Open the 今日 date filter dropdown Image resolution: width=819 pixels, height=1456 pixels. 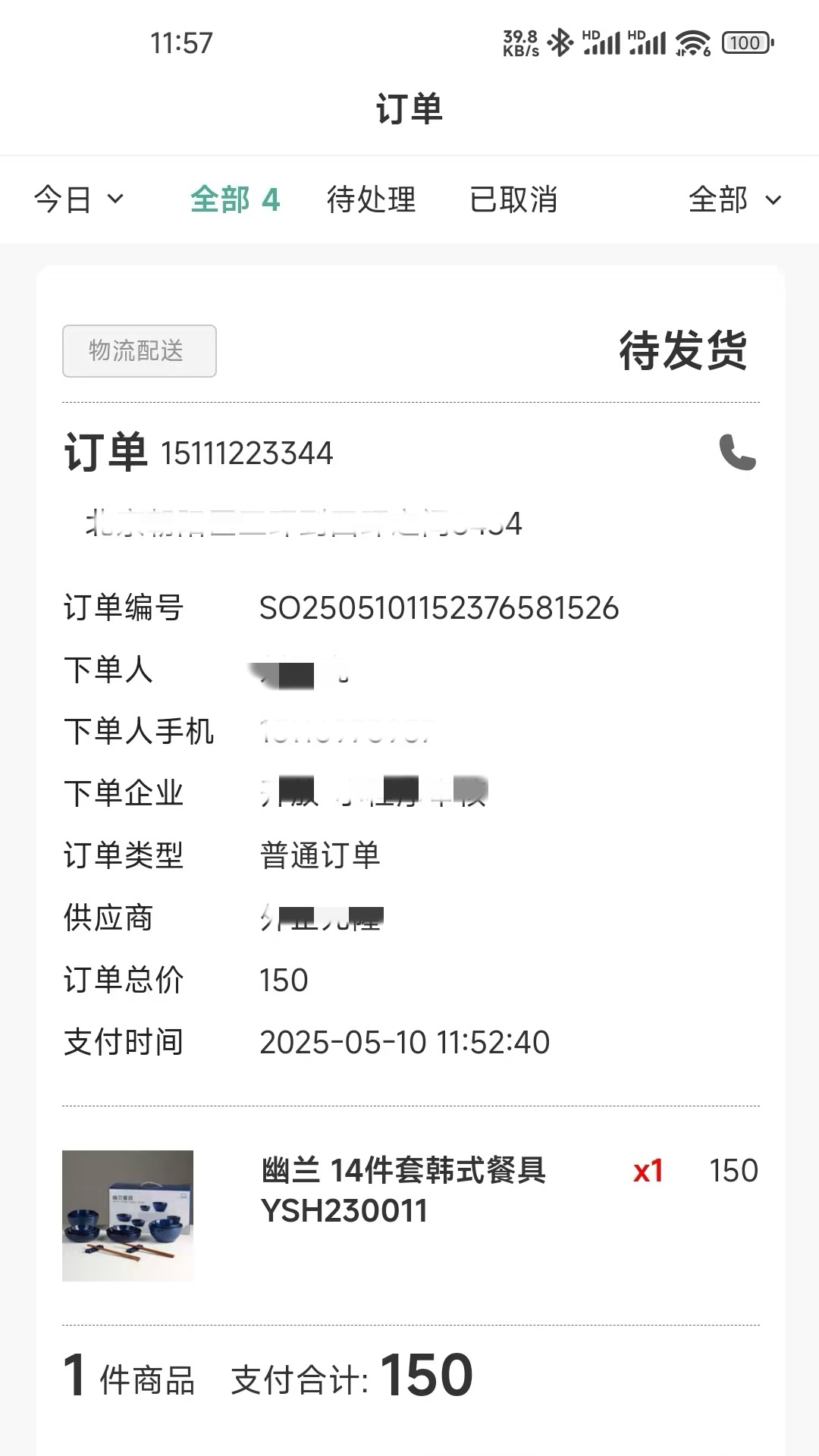click(78, 200)
